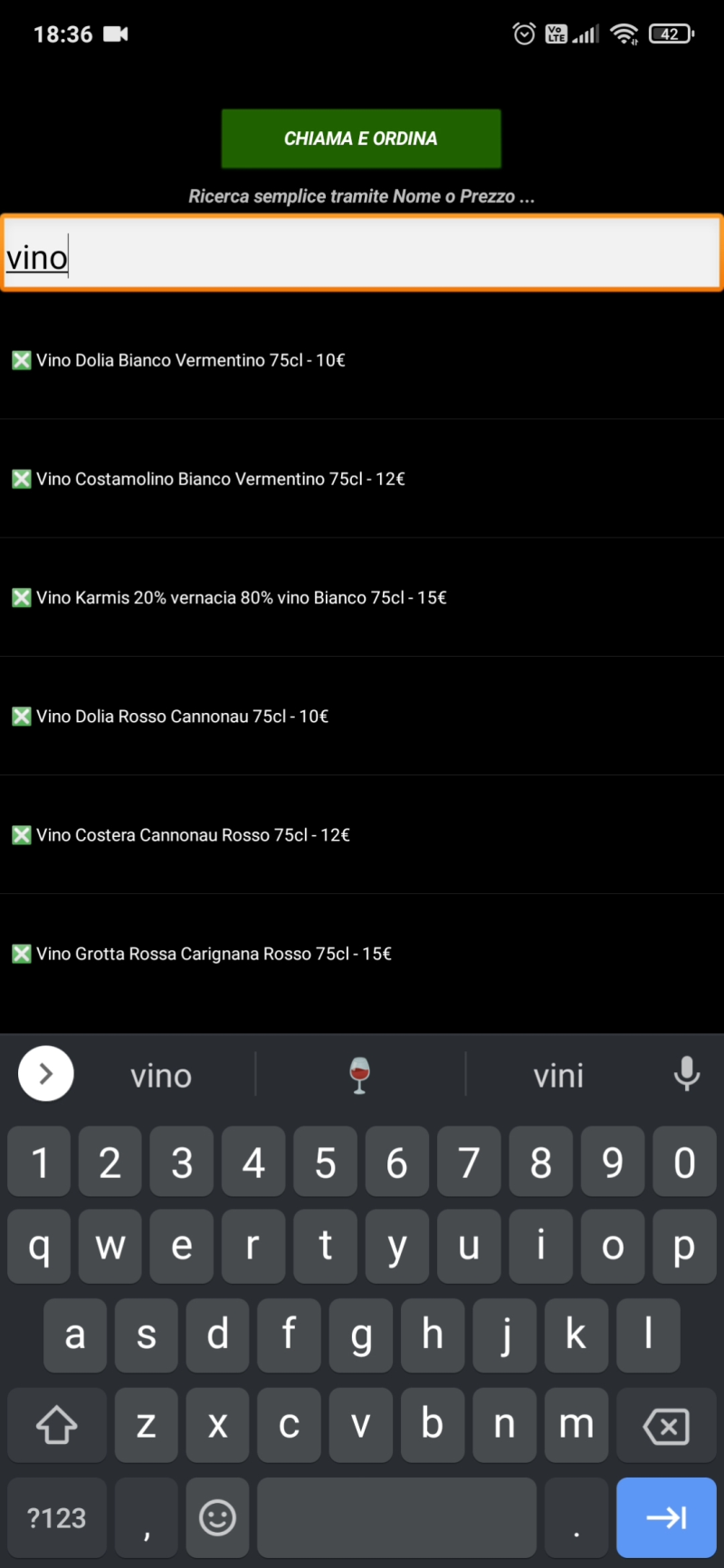Start voice input with the microphone
This screenshot has width=724, height=1568.
pos(687,1074)
